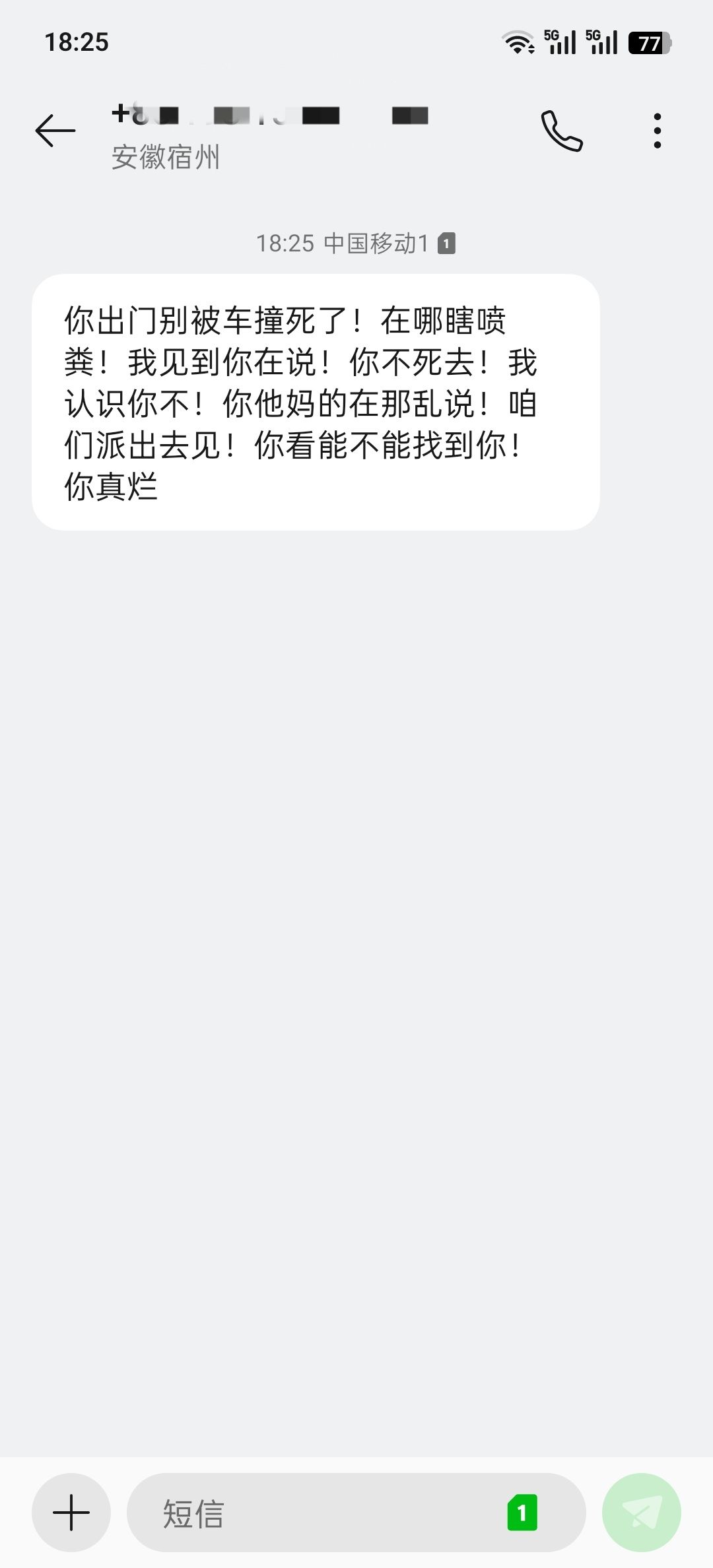Image resolution: width=713 pixels, height=1568 pixels.
Task: Open the plus attachment menu
Action: (71, 1512)
